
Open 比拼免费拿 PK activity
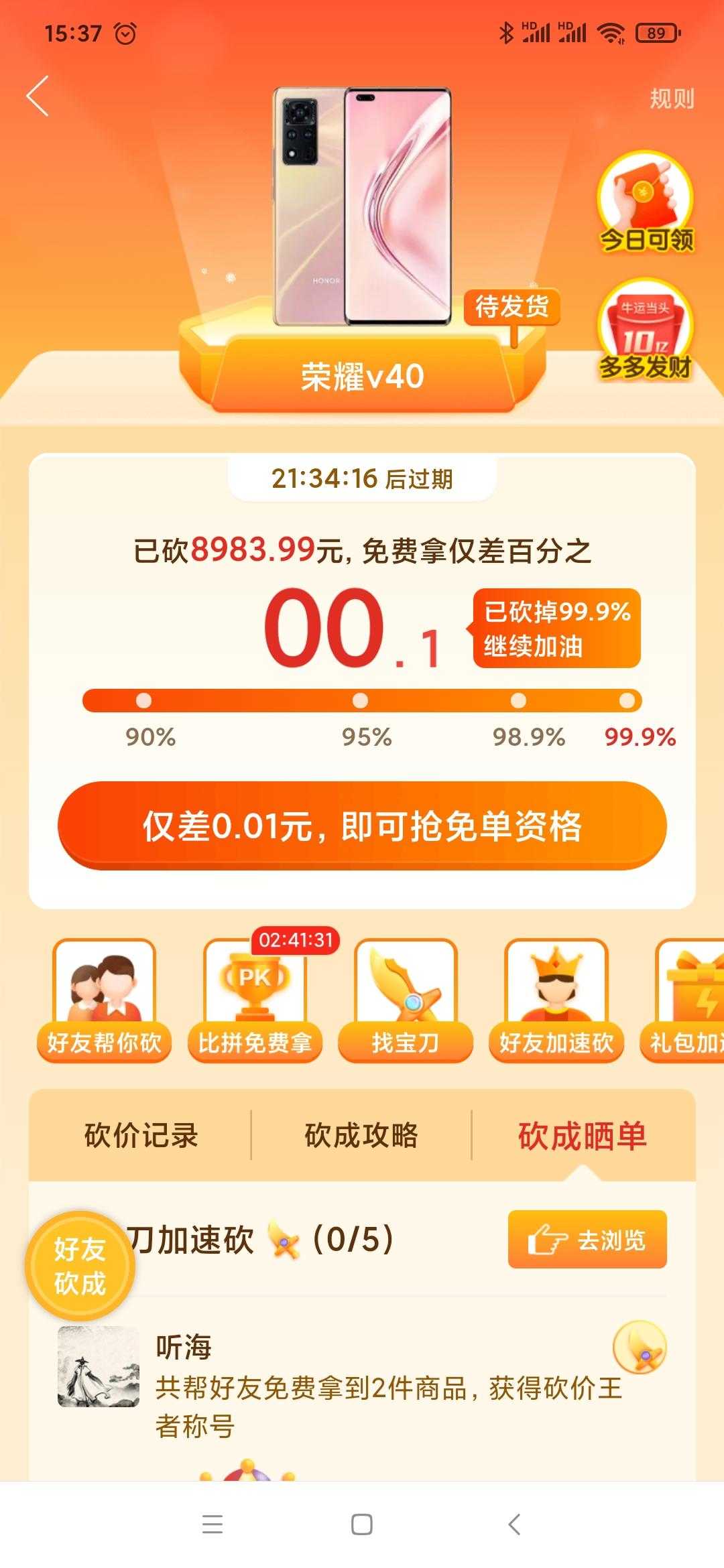(x=255, y=1000)
